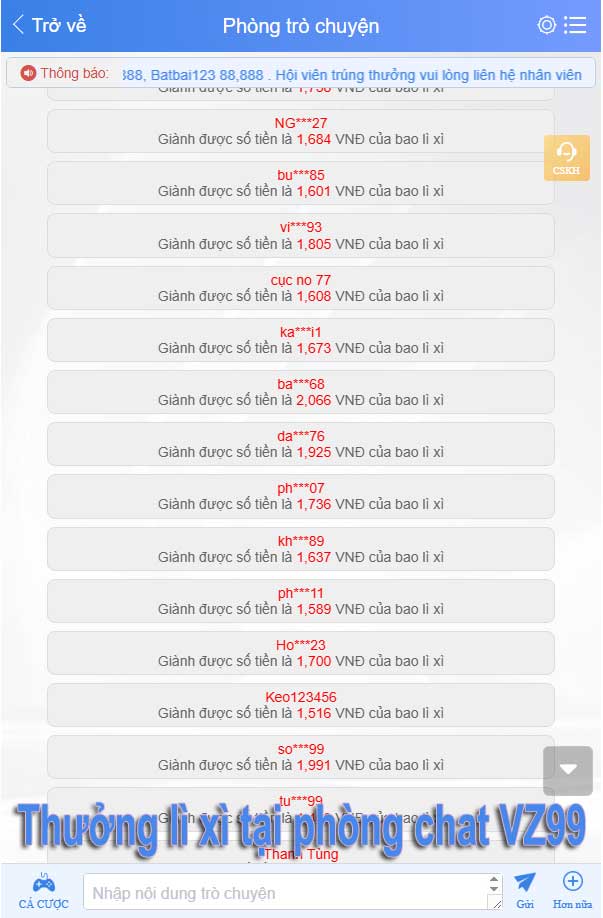603x918 pixels.
Task: Open the list menu icon
Action: click(575, 26)
